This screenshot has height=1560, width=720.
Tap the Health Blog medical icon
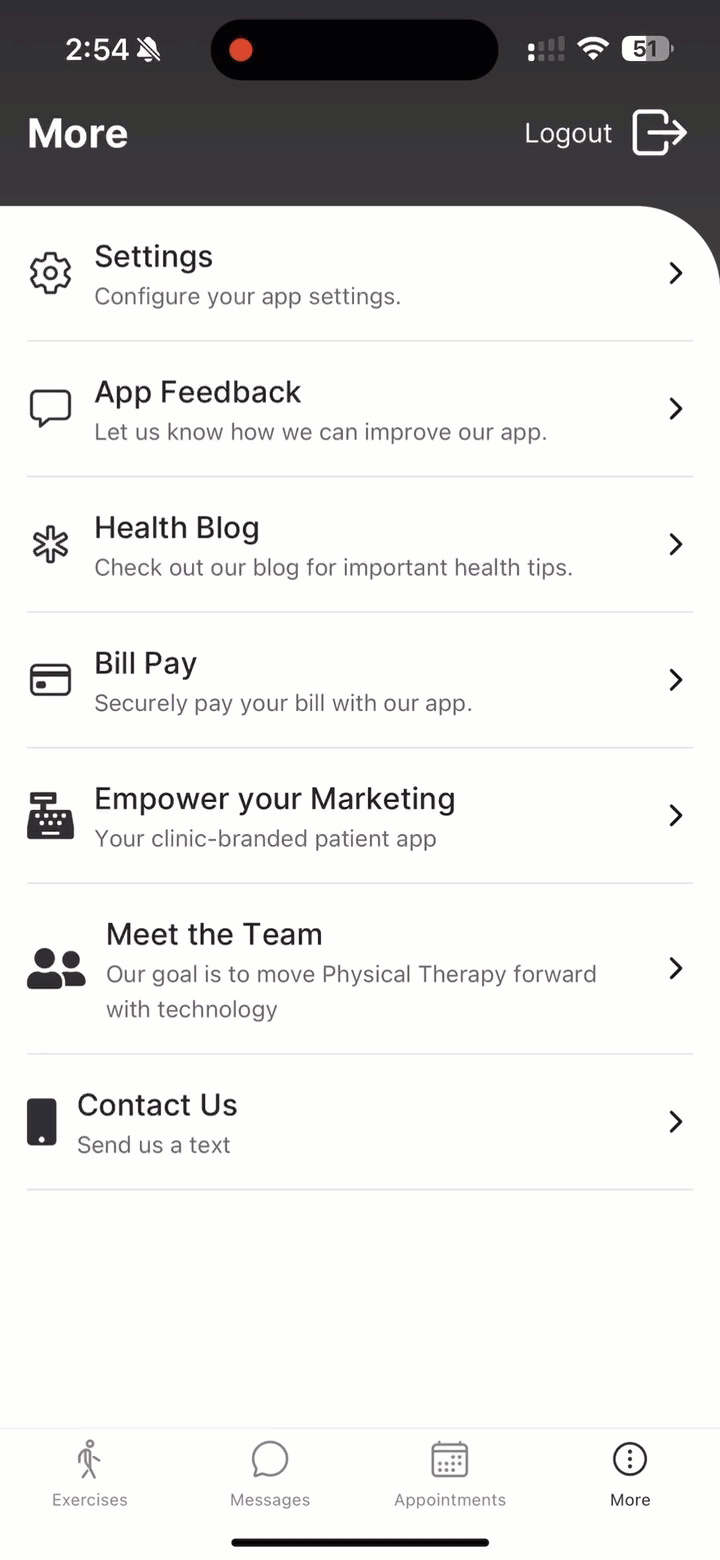pos(50,543)
